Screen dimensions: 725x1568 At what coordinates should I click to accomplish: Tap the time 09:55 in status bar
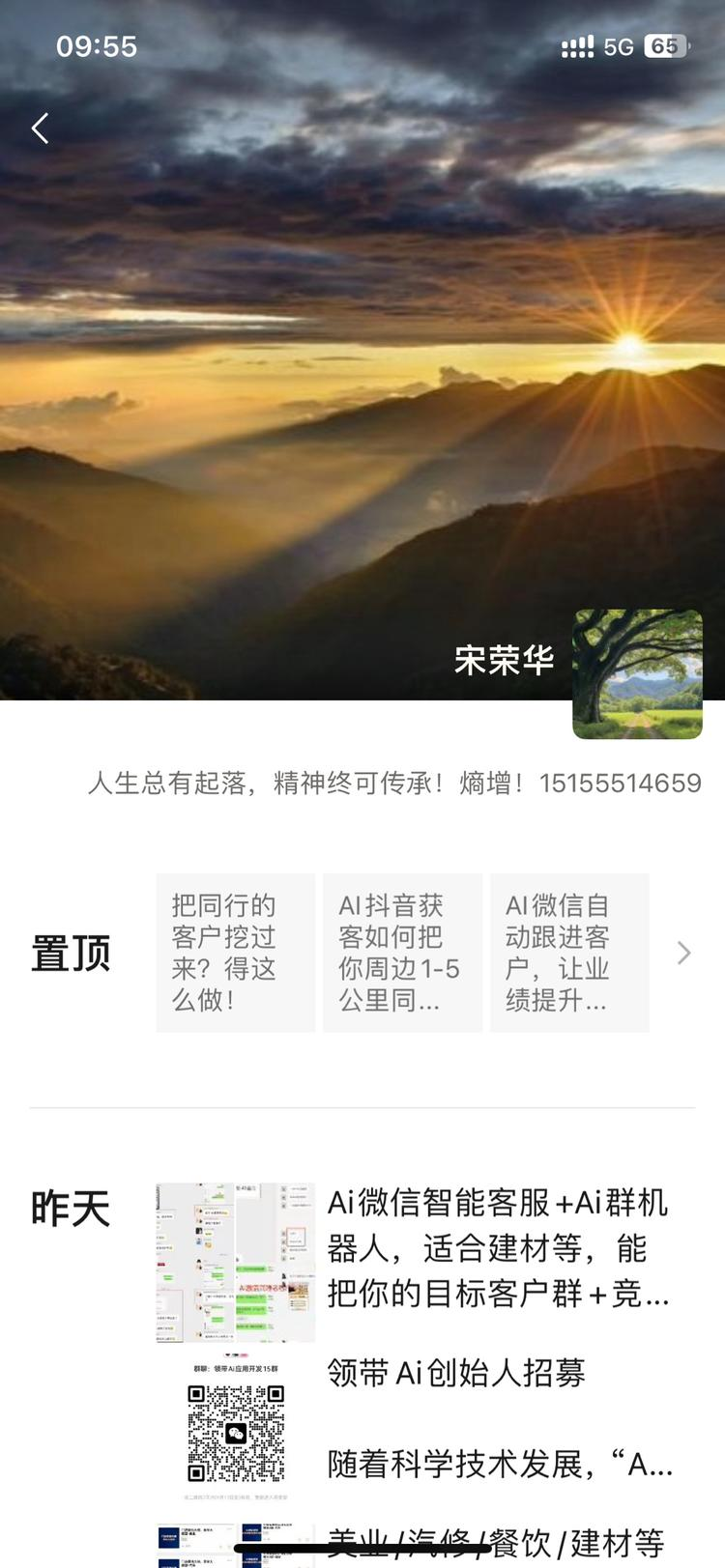tap(97, 45)
